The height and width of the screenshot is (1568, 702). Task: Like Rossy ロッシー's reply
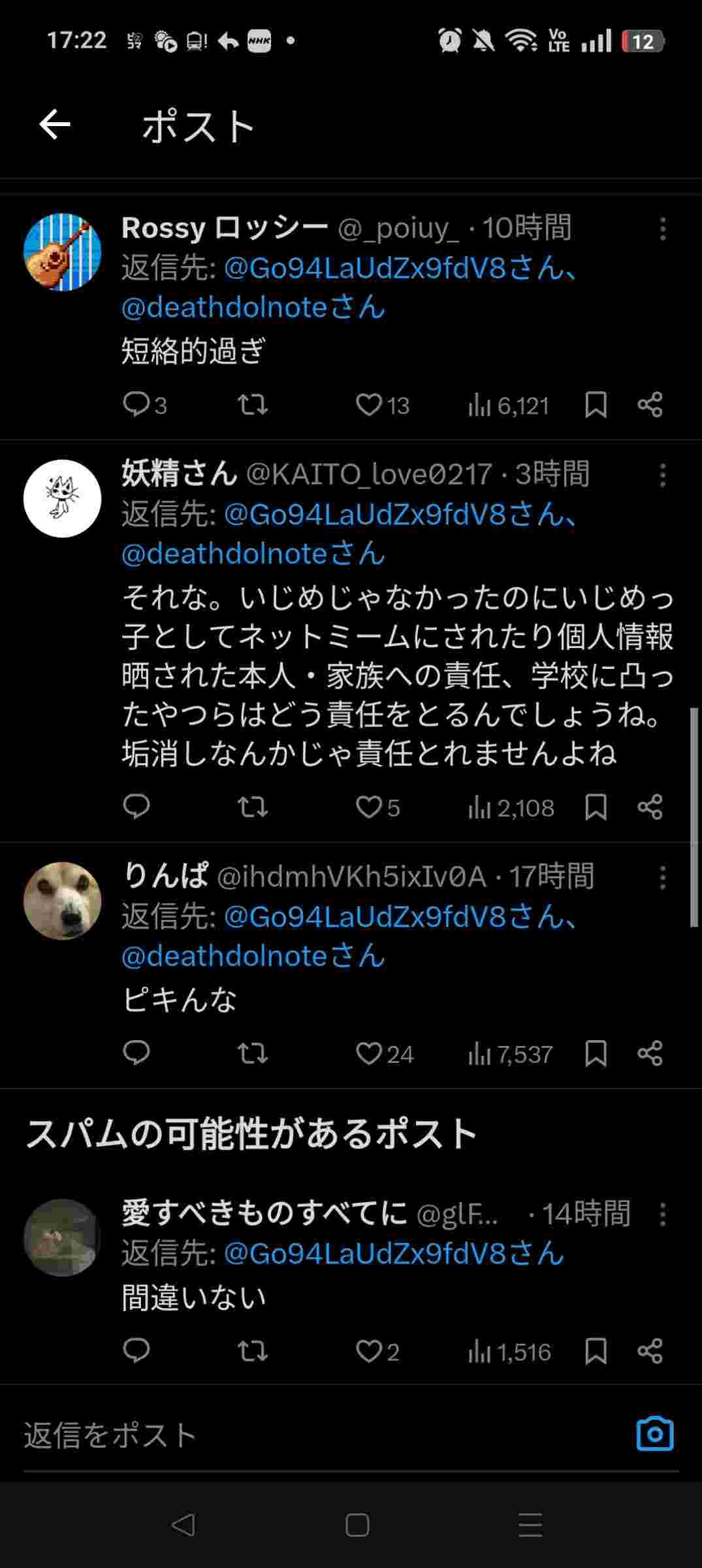[369, 404]
